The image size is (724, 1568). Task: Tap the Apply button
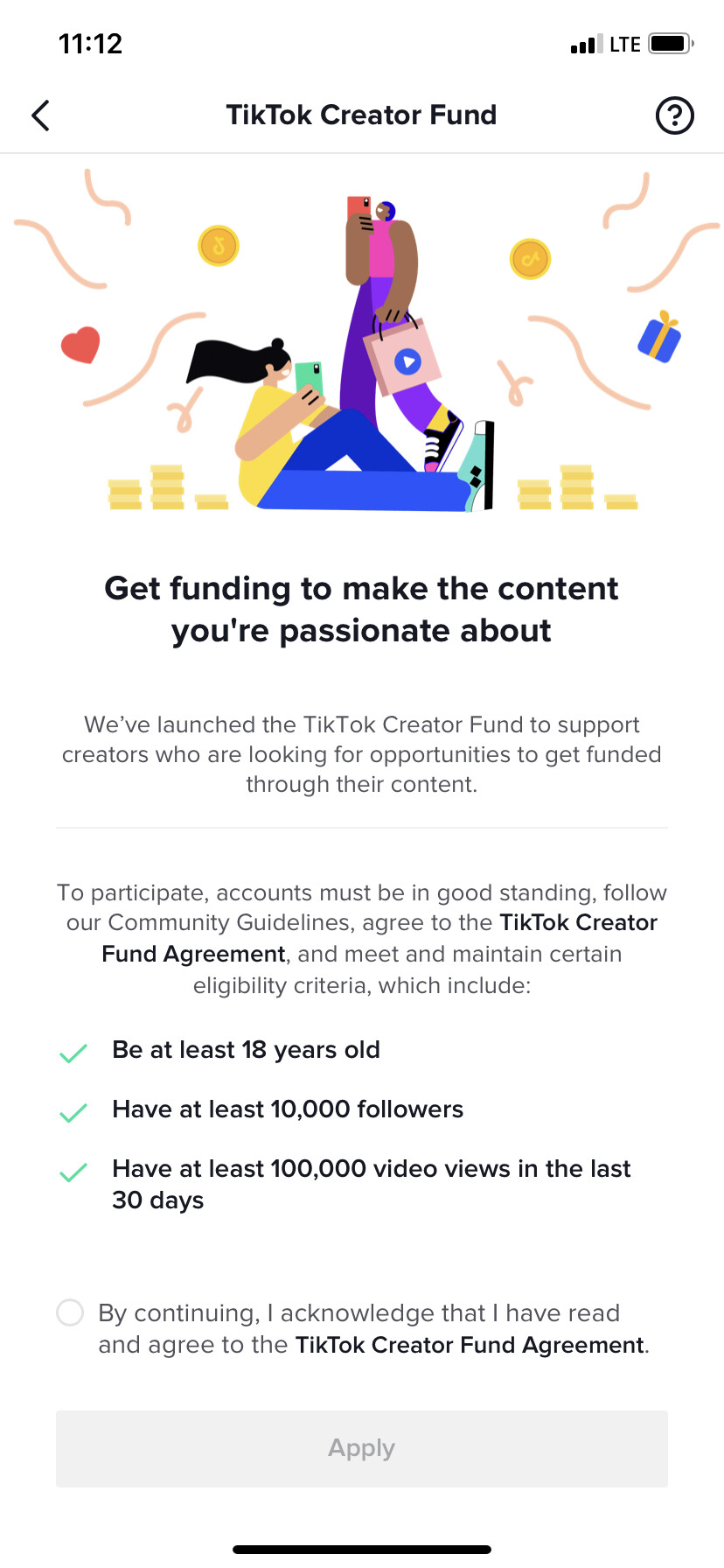coord(362,1448)
